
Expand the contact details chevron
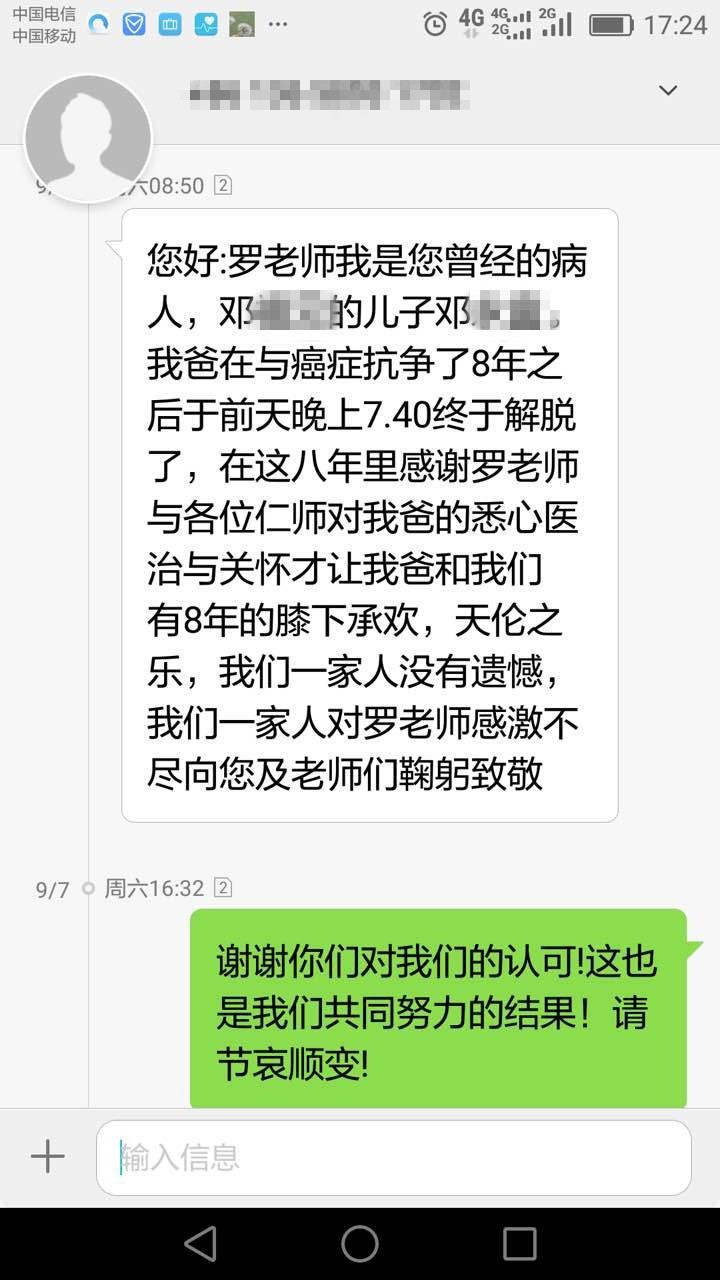[x=668, y=91]
